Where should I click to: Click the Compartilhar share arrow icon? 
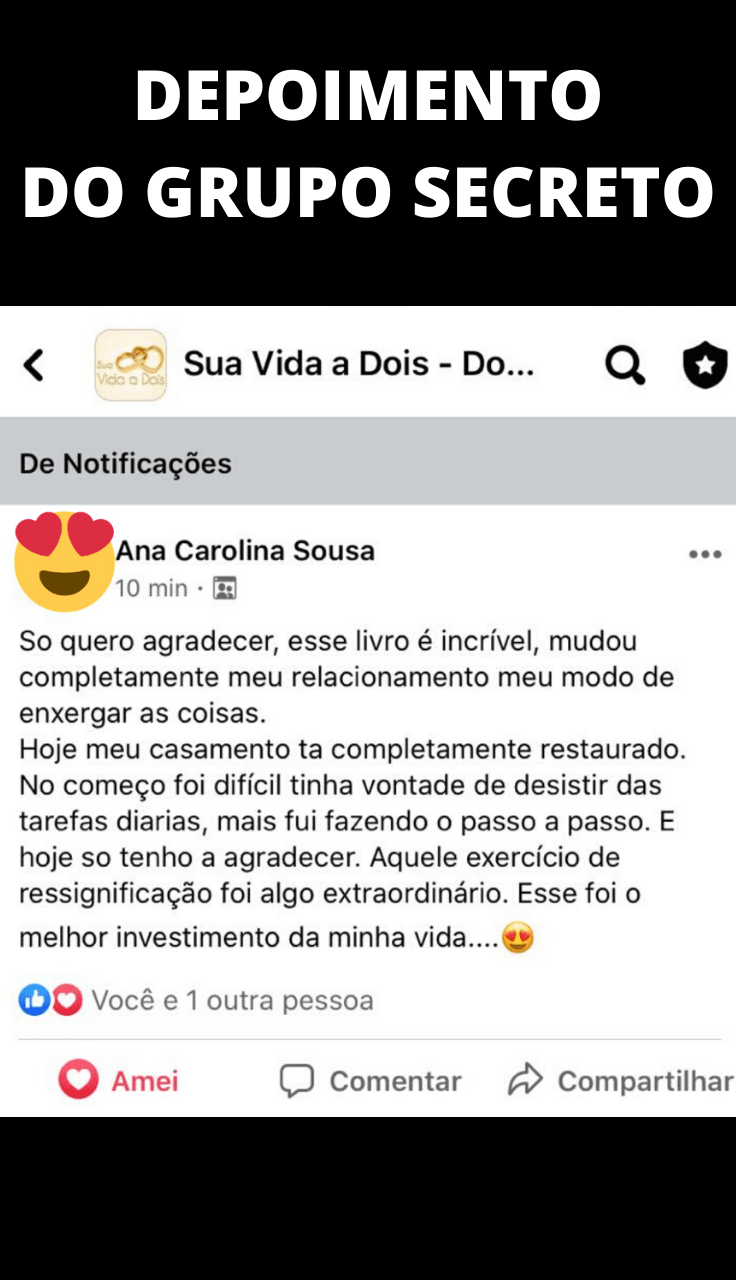coord(524,1080)
